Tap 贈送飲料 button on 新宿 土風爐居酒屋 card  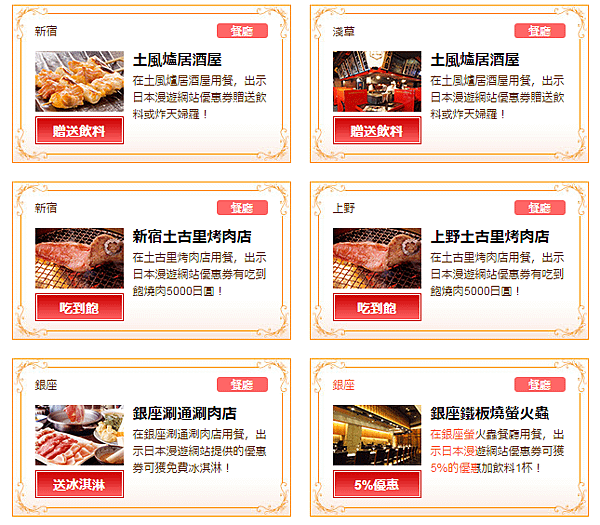point(79,131)
